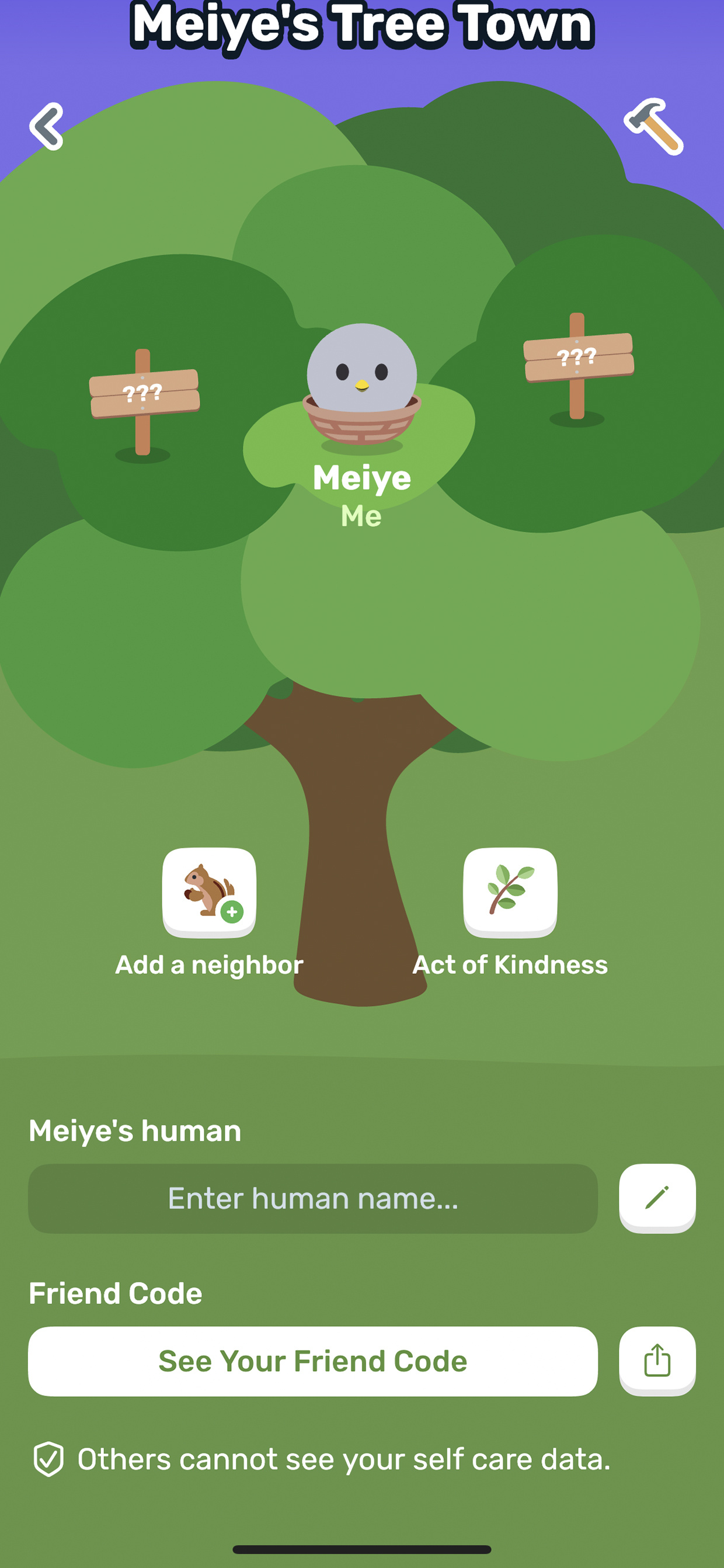This screenshot has height=1568, width=724.
Task: Tap the right ??? signpost
Action: 578,369
